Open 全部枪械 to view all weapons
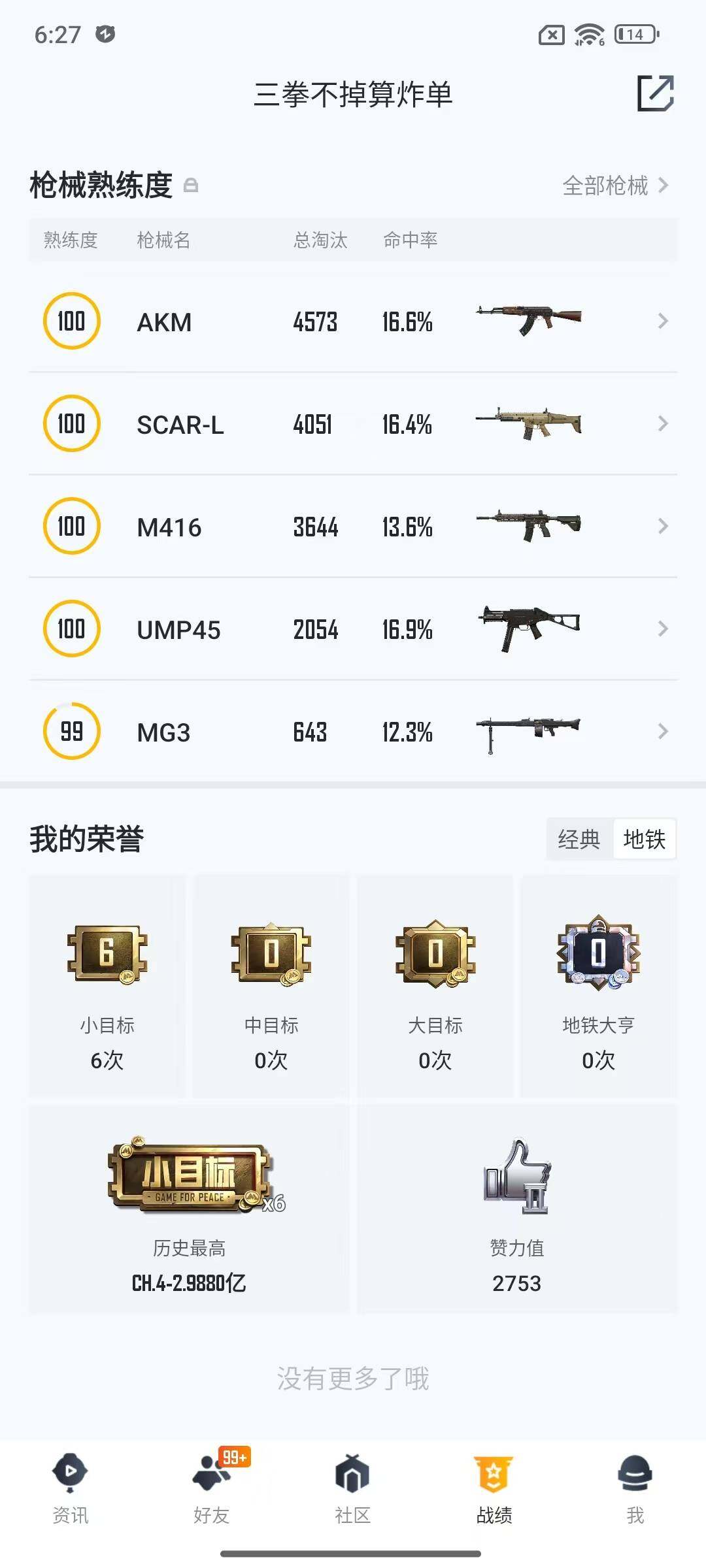The image size is (706, 1568). pos(605,186)
